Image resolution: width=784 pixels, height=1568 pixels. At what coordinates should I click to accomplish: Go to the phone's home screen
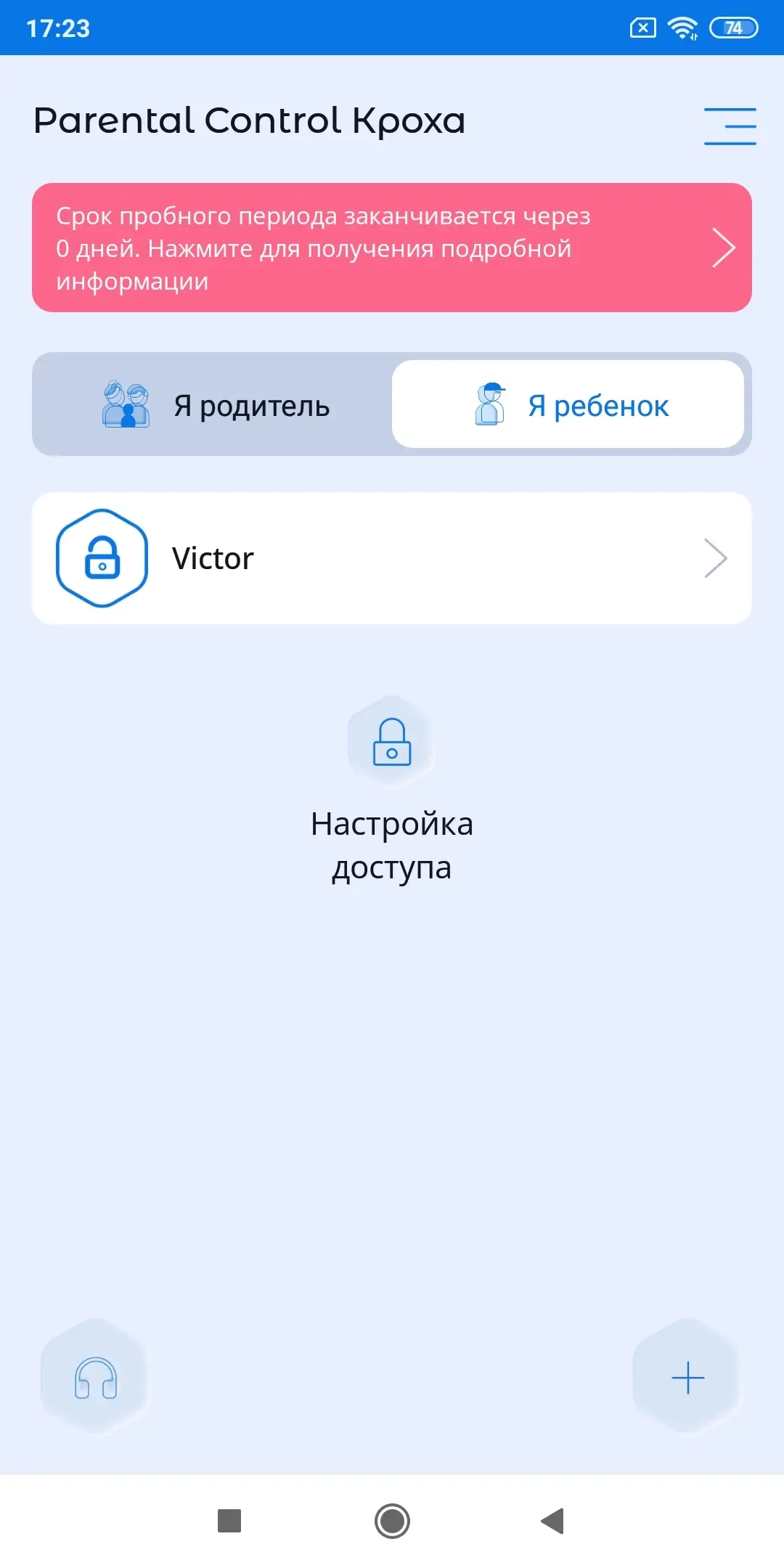[392, 1521]
